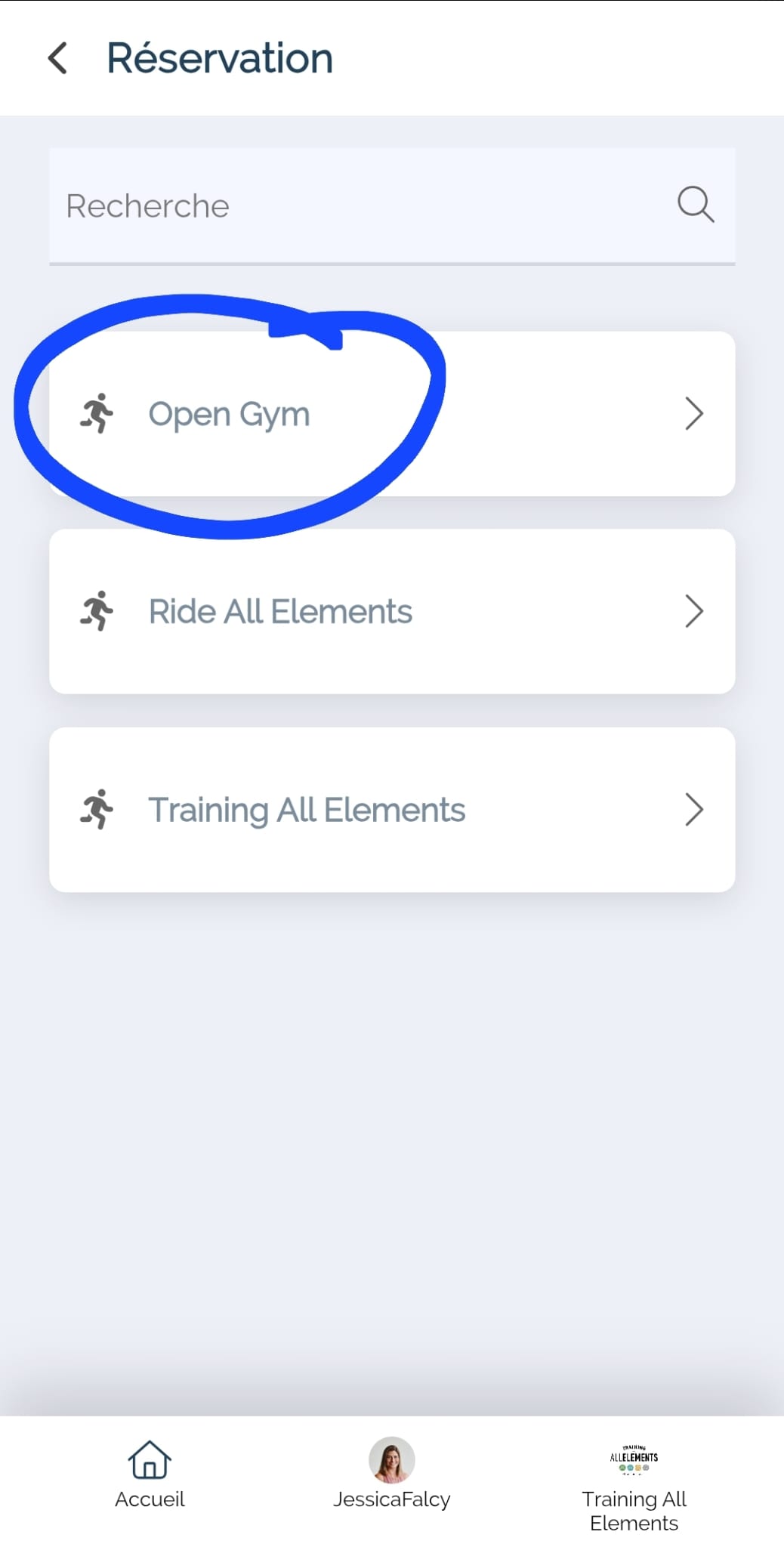Open the JessicaFalcy profile tab
784x1547 pixels.
tap(391, 1474)
